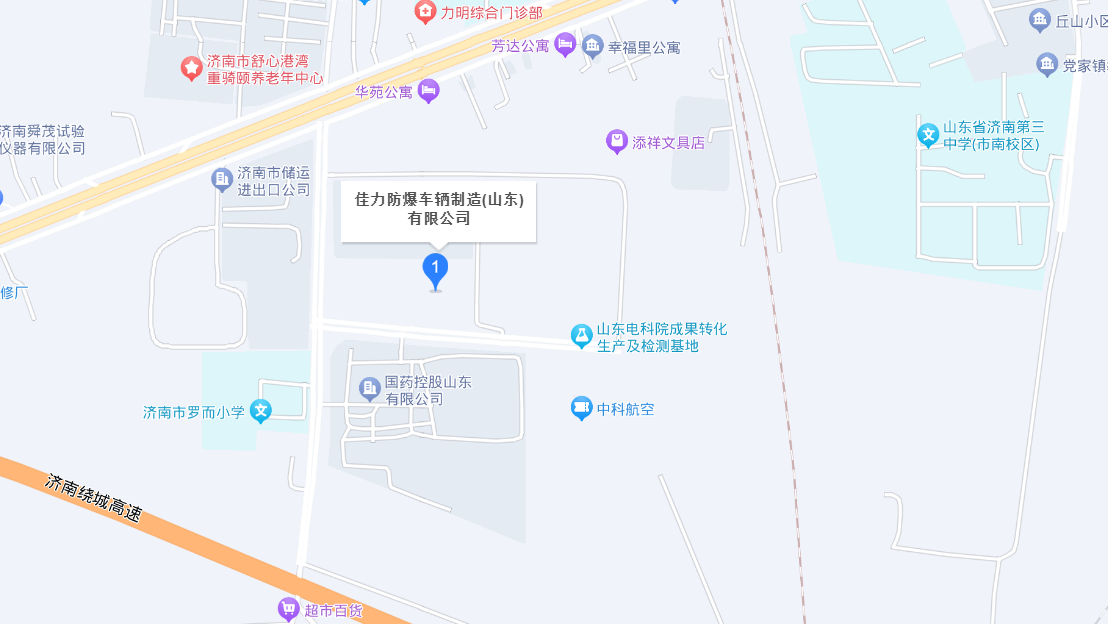Open the 华苑公寓 lodging marker
Image resolution: width=1108 pixels, height=624 pixels.
click(429, 91)
